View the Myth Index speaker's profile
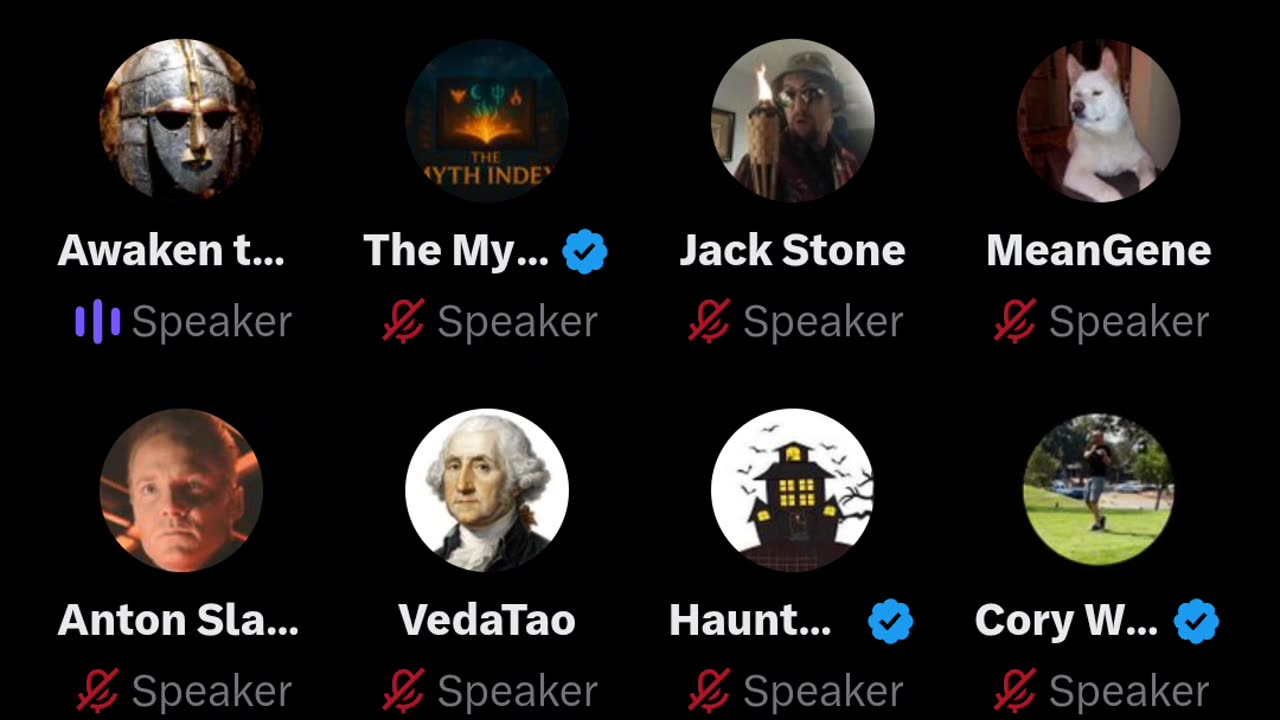The height and width of the screenshot is (720, 1280). [487, 121]
